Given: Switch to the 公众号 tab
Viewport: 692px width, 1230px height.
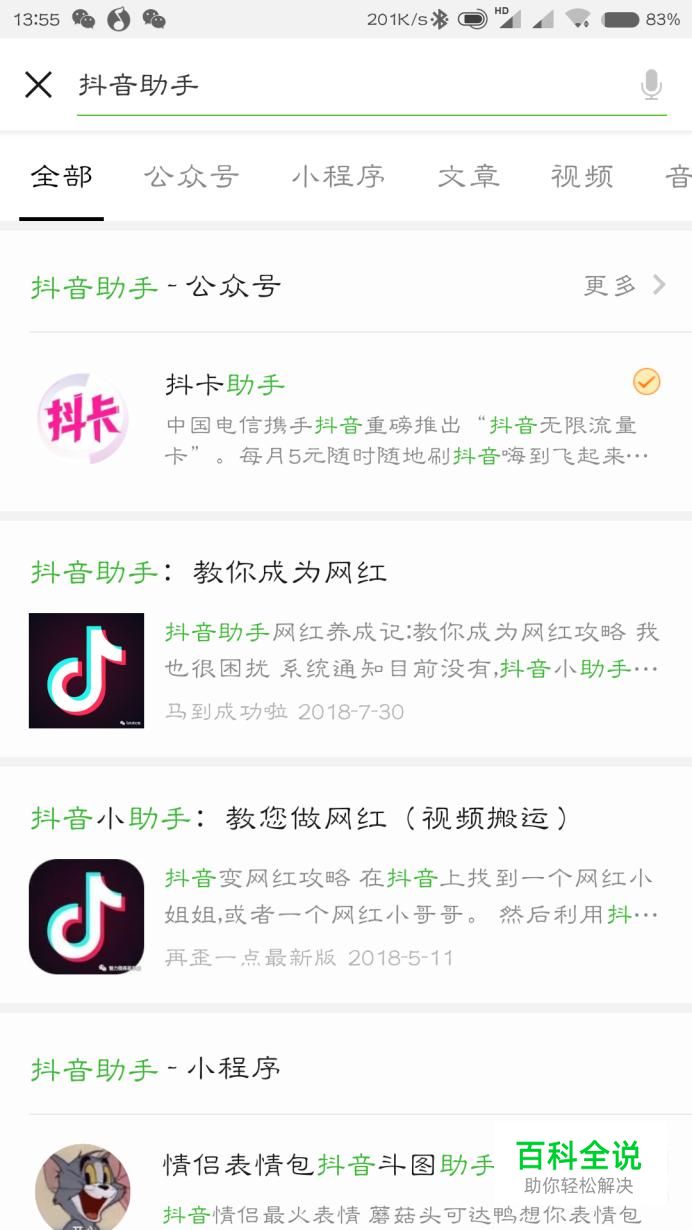Looking at the screenshot, I should (191, 177).
